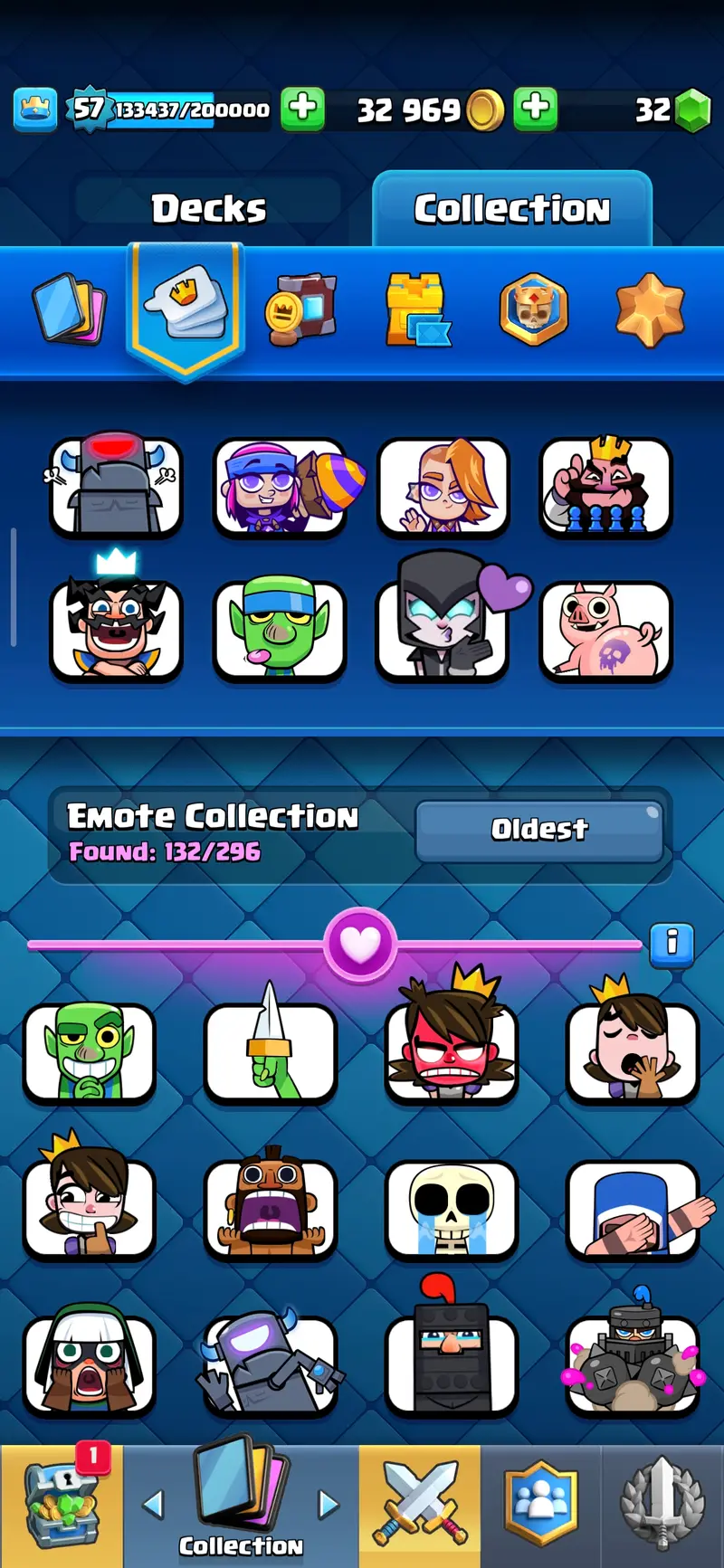724x1568 pixels.
Task: Open the cards collection section
Action: click(x=69, y=310)
